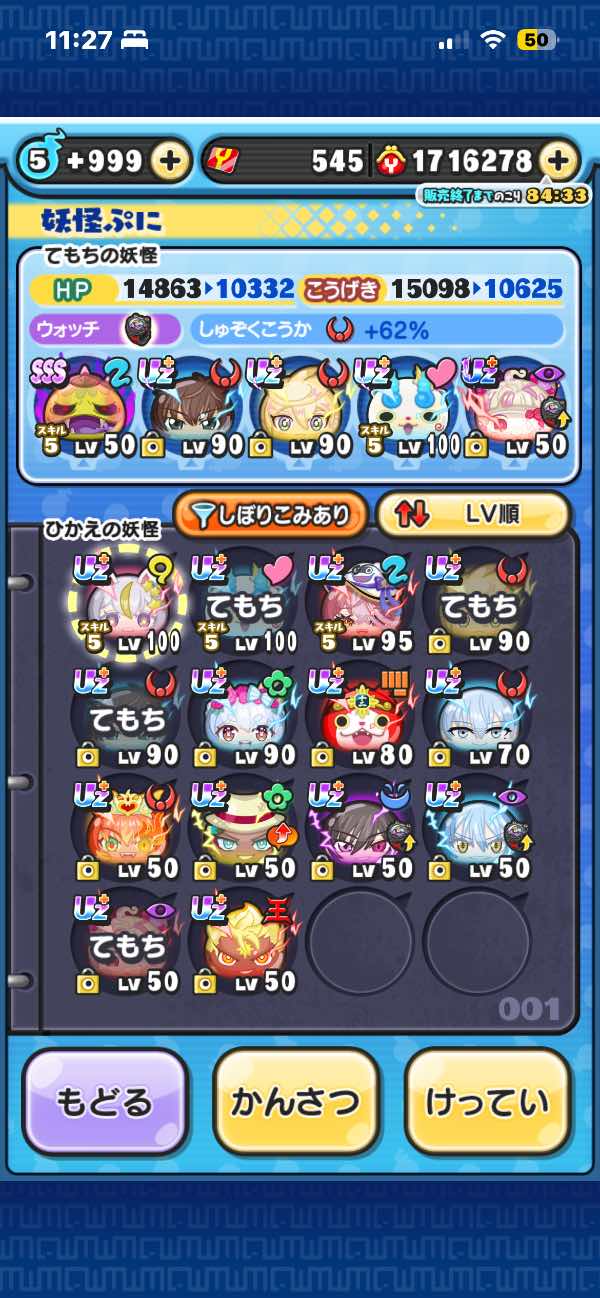
Task: Change sort order with the LV順 button
Action: pos(472,514)
